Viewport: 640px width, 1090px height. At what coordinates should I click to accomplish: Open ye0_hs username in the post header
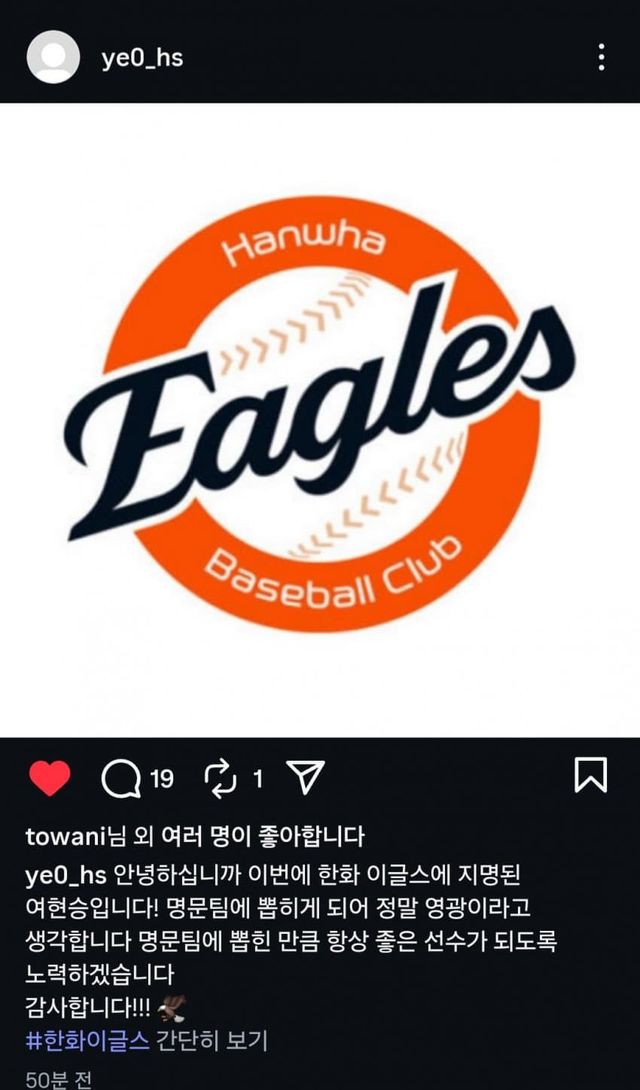[x=142, y=58]
